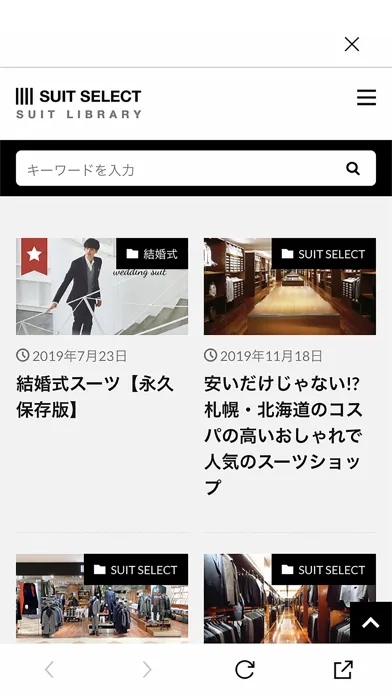Open the hamburger menu

[366, 97]
